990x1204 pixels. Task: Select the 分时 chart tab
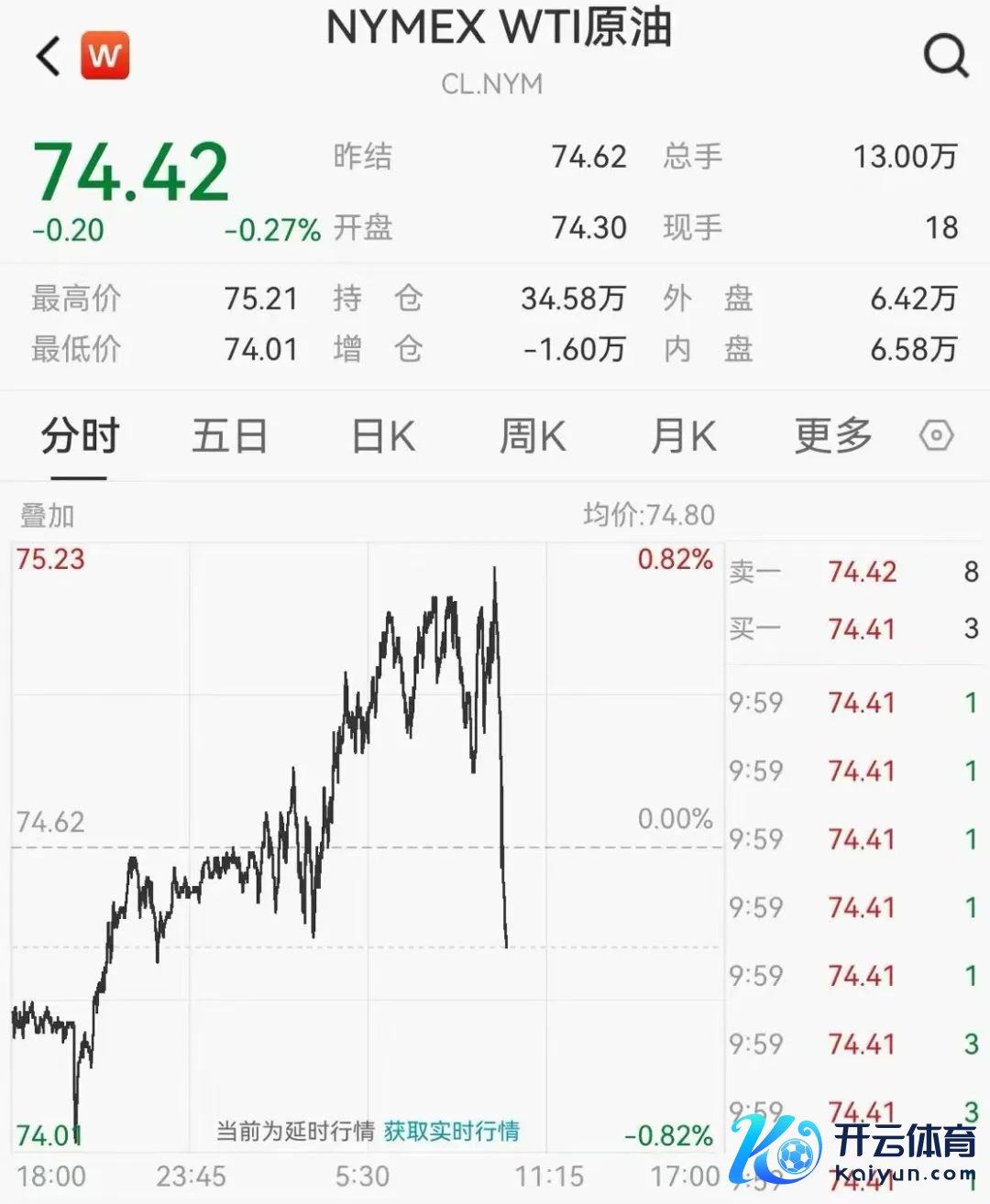click(80, 436)
